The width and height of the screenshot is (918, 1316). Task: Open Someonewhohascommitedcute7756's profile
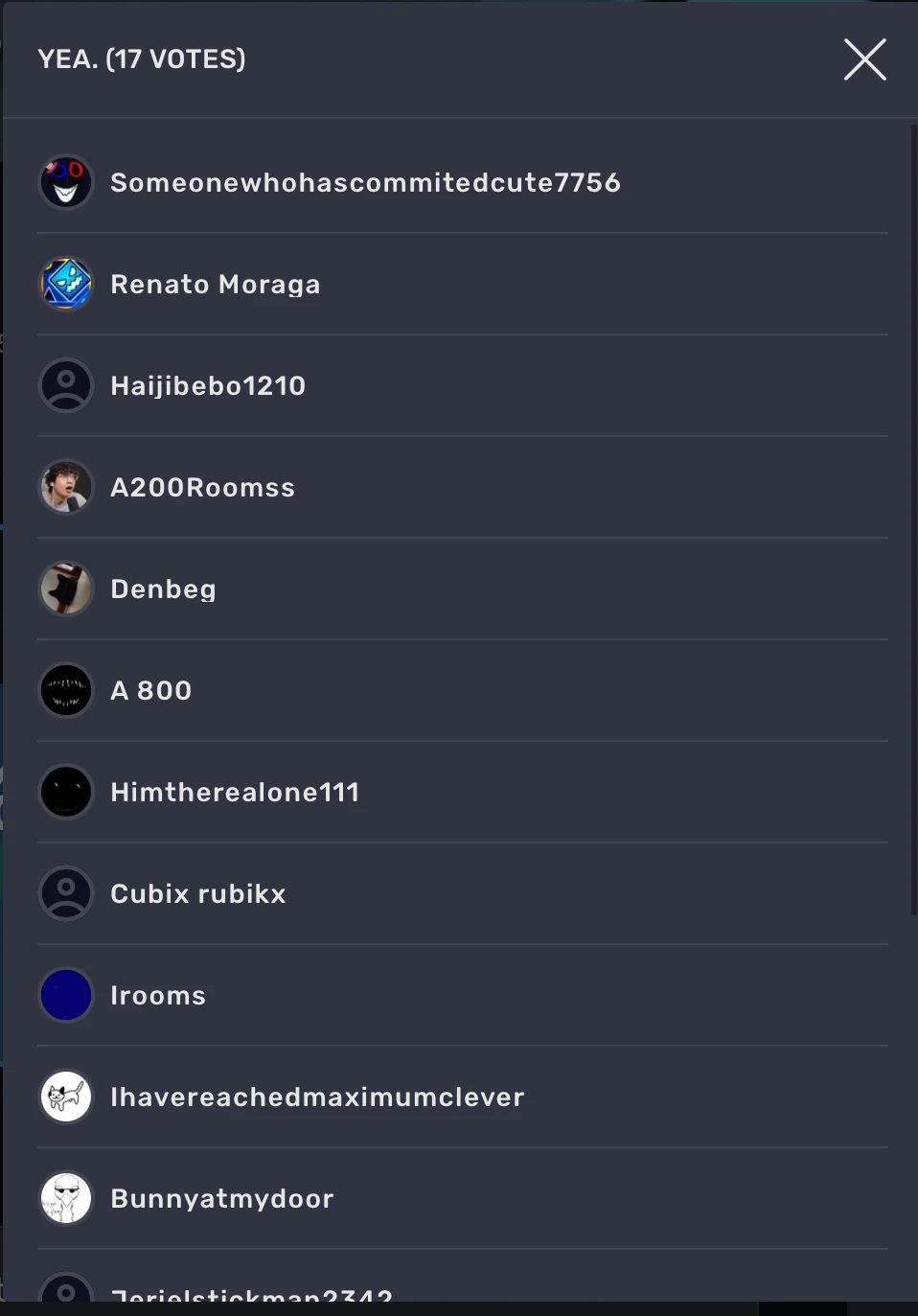click(x=365, y=182)
